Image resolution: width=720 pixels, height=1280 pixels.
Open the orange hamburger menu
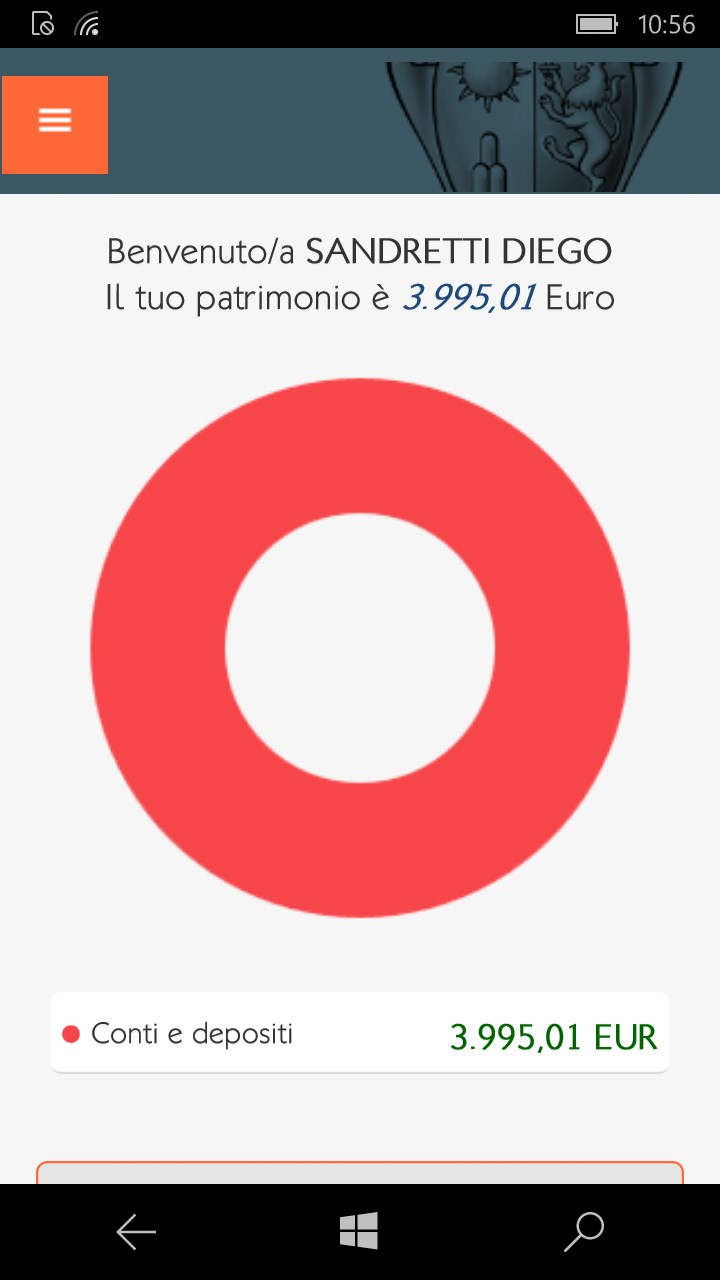click(x=55, y=124)
